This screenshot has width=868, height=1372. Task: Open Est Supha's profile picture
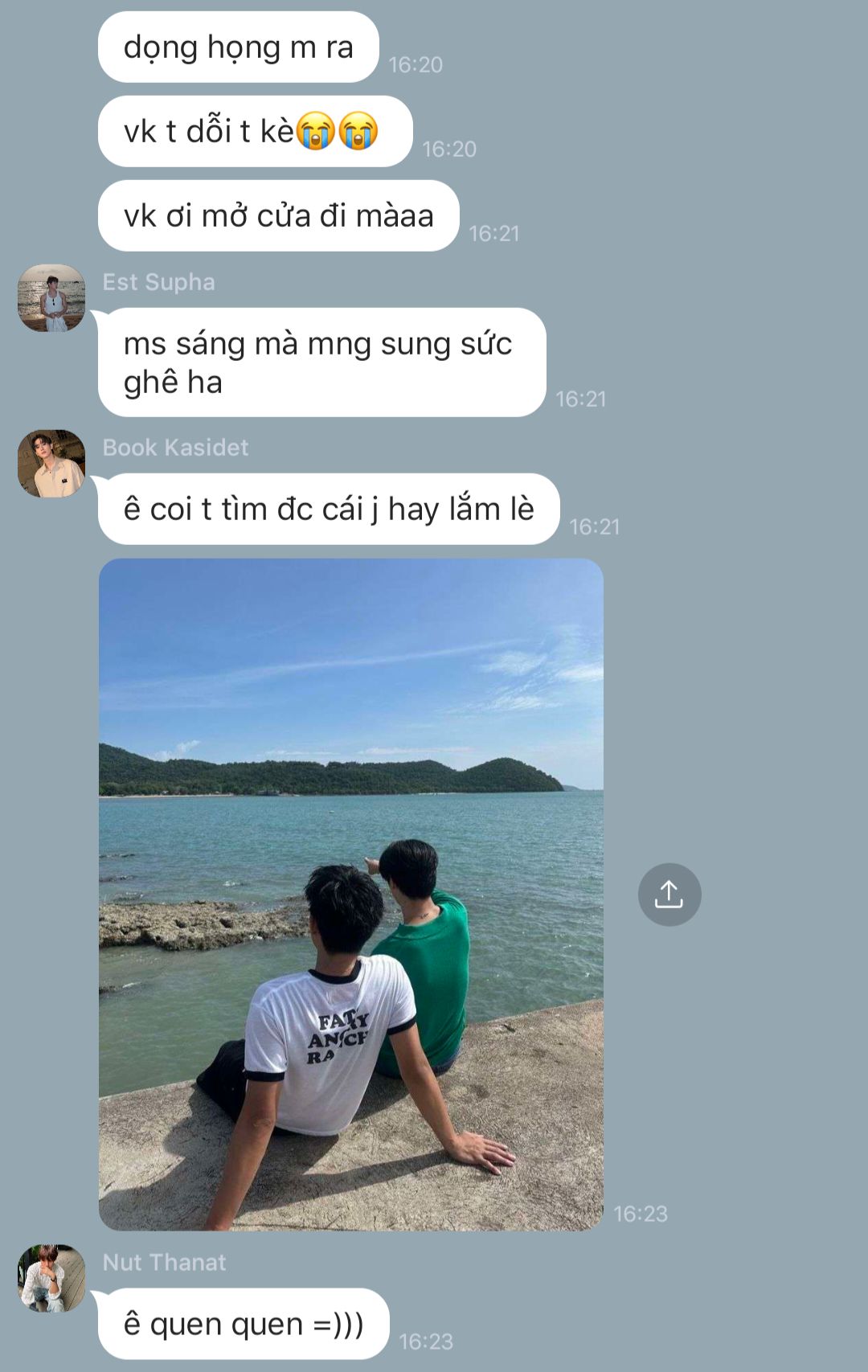pos(51,298)
